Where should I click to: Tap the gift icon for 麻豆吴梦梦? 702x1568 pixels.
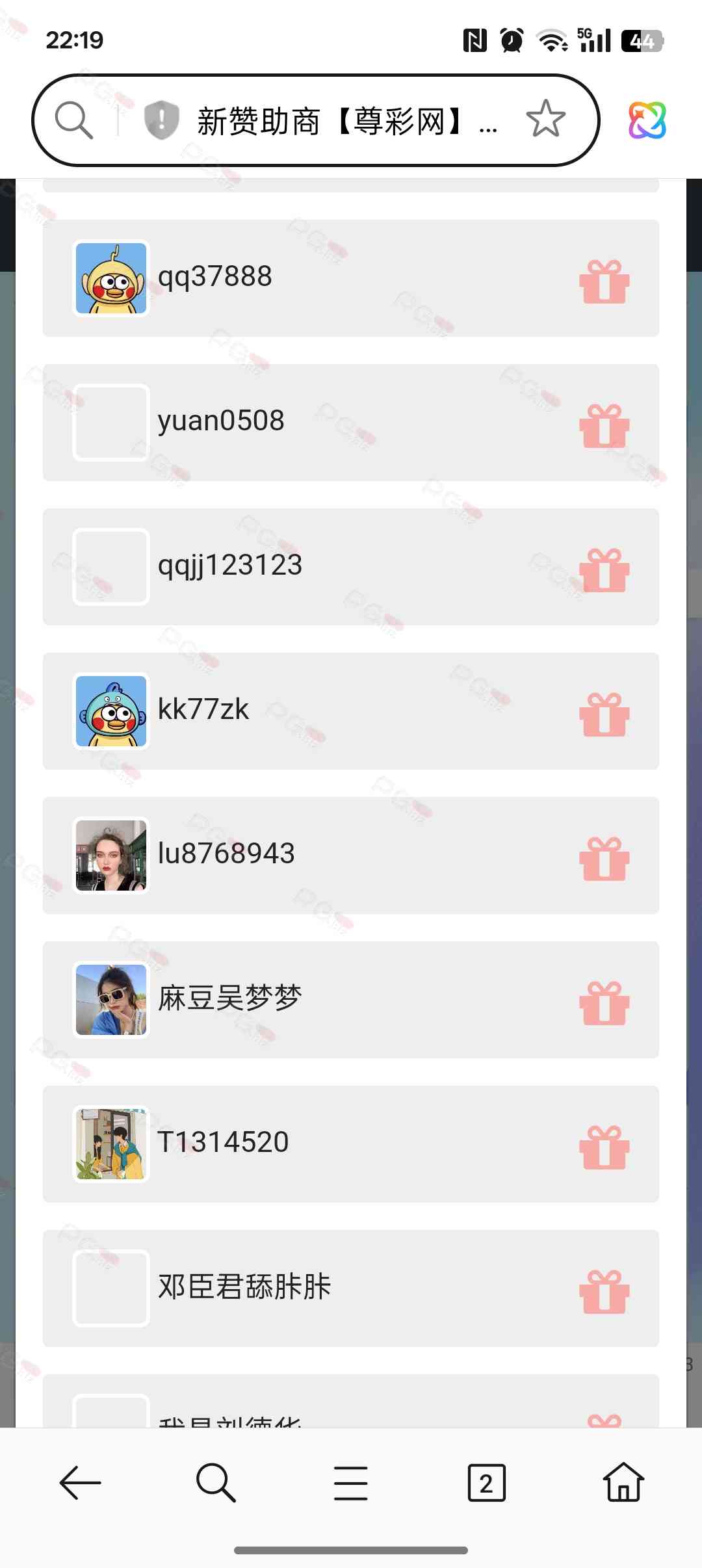[x=604, y=1003]
